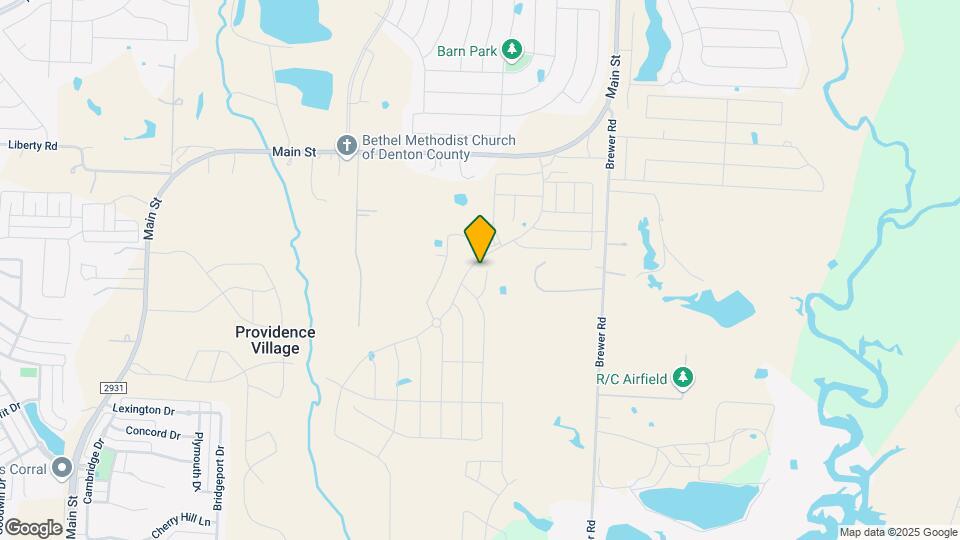Tap the orange location marker

click(x=480, y=239)
